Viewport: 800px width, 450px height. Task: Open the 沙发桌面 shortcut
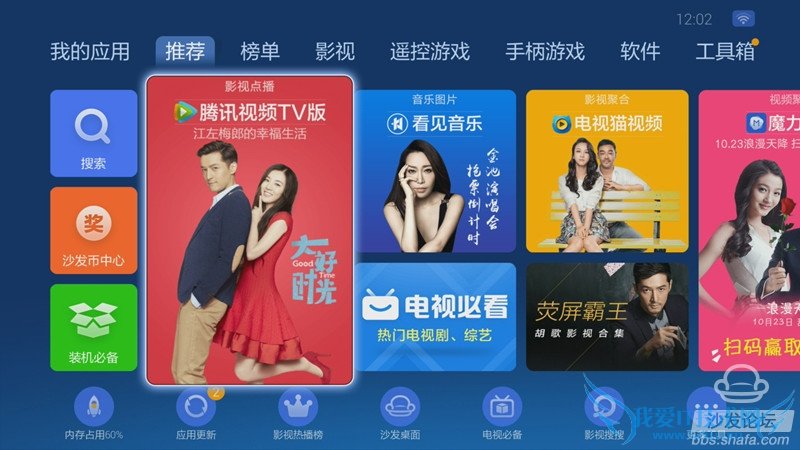[400, 414]
